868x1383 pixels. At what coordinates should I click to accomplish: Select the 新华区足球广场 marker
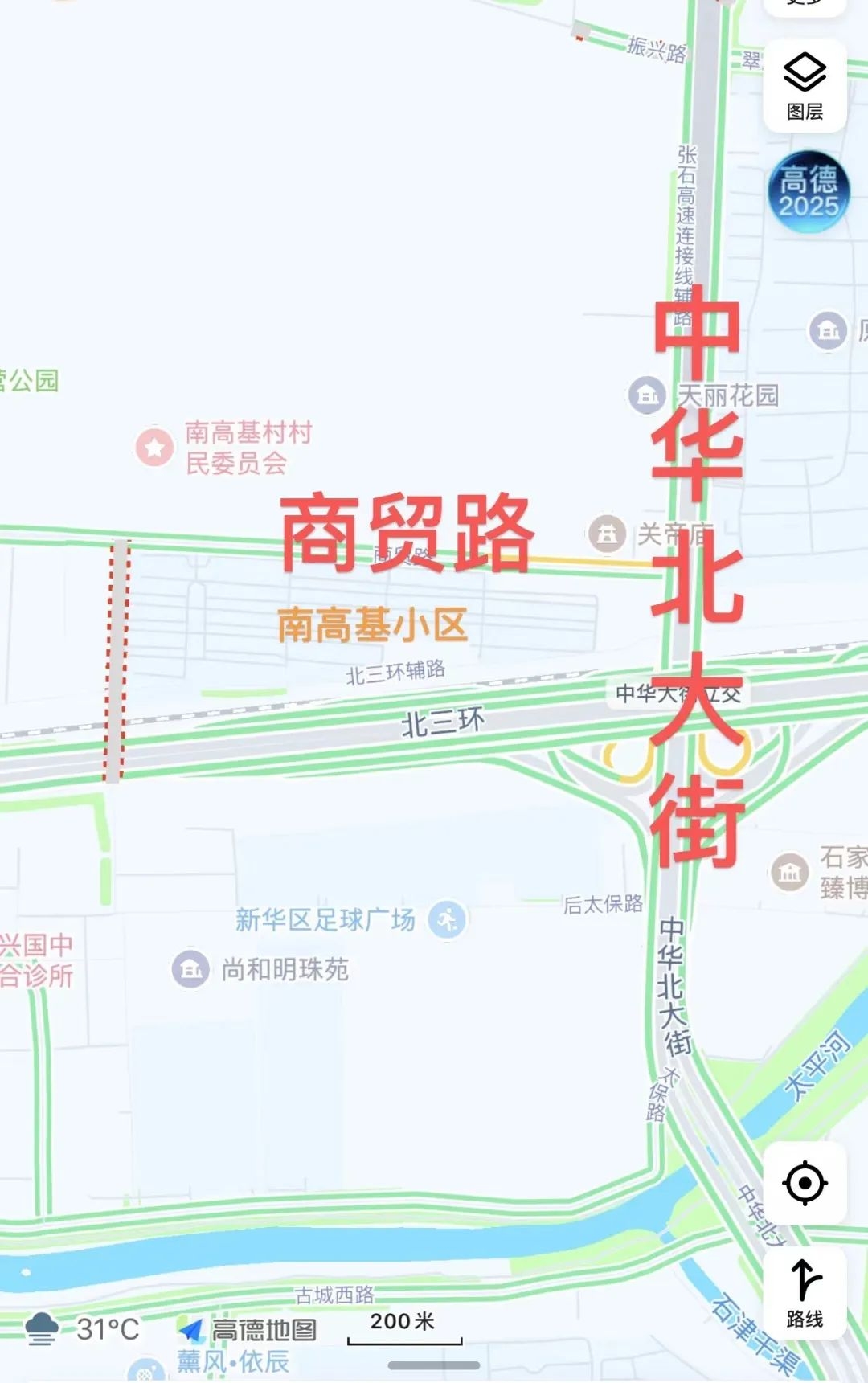click(x=446, y=919)
